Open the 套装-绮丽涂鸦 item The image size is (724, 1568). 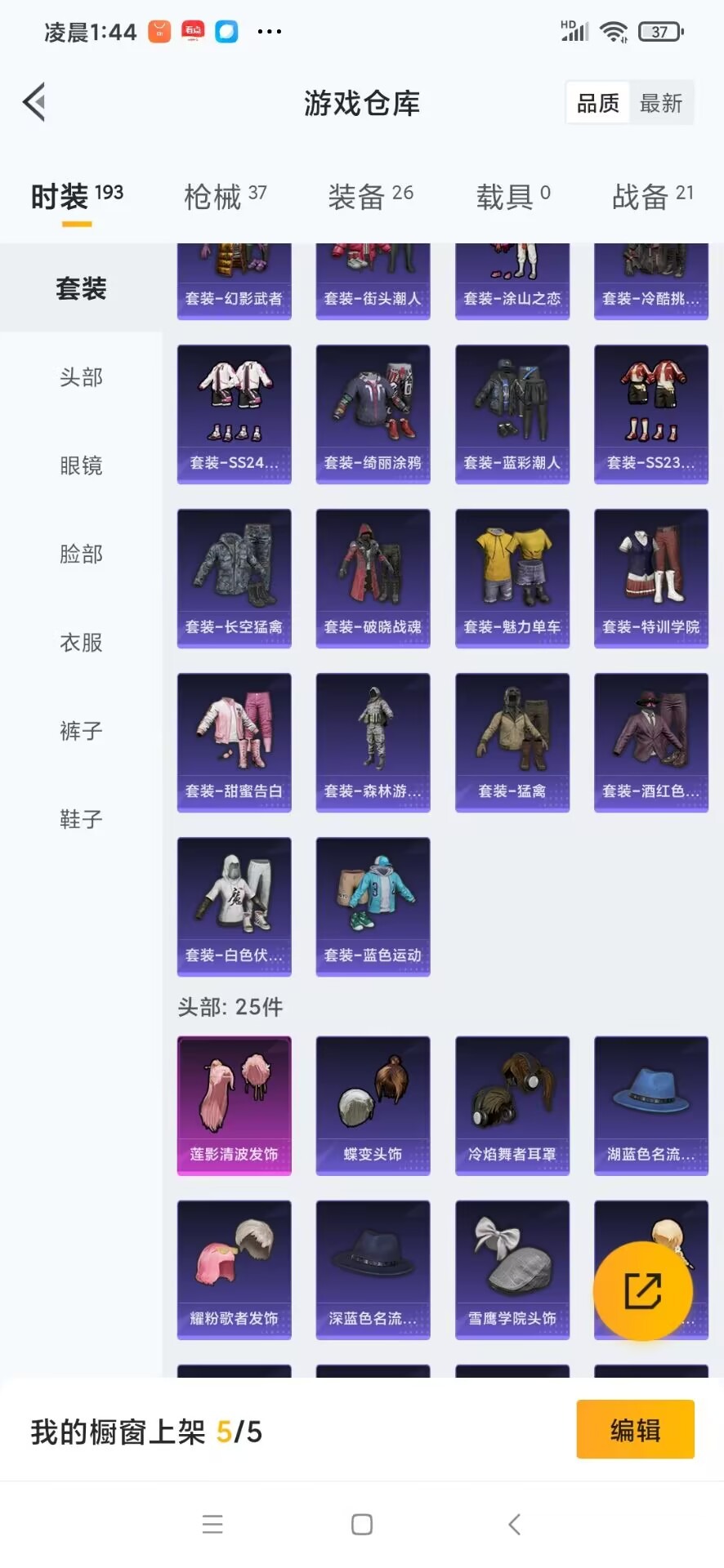(x=373, y=414)
